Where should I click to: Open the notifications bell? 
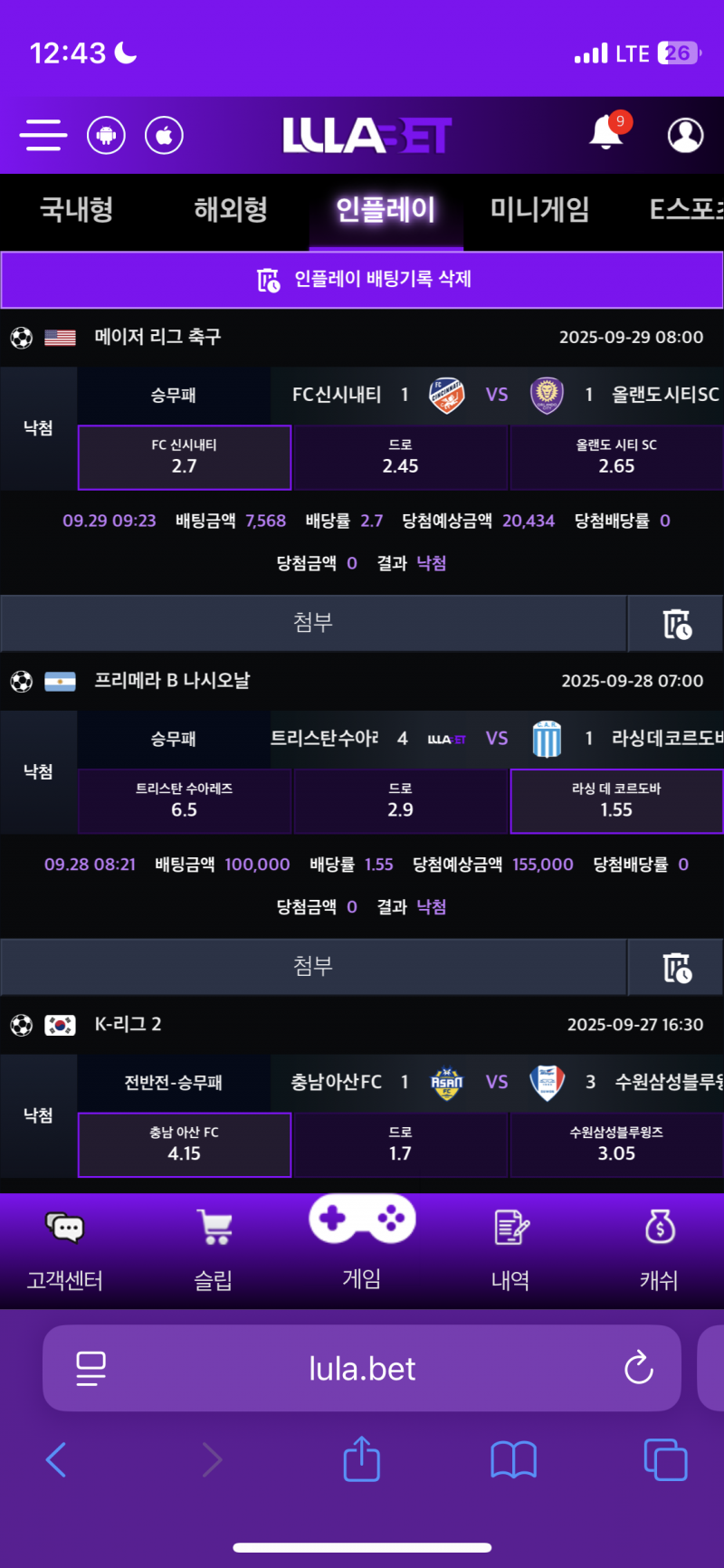tap(606, 134)
